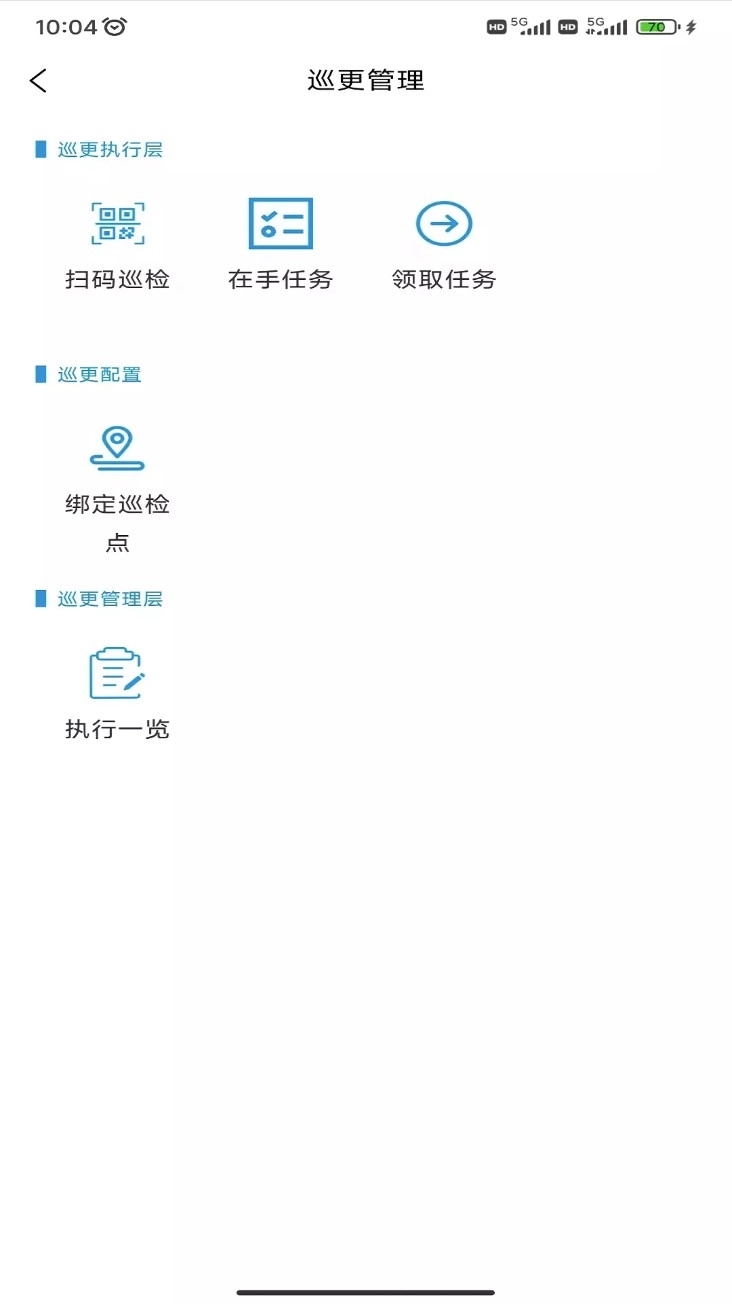Tap the battery indicator in status bar
Screen dimensions: 732x1304
[x=672, y=26]
